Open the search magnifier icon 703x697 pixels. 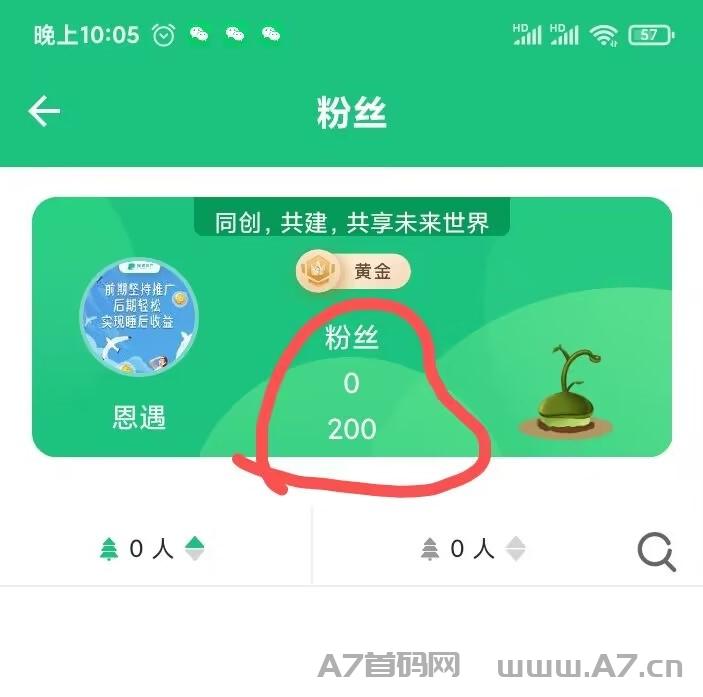pos(656,551)
